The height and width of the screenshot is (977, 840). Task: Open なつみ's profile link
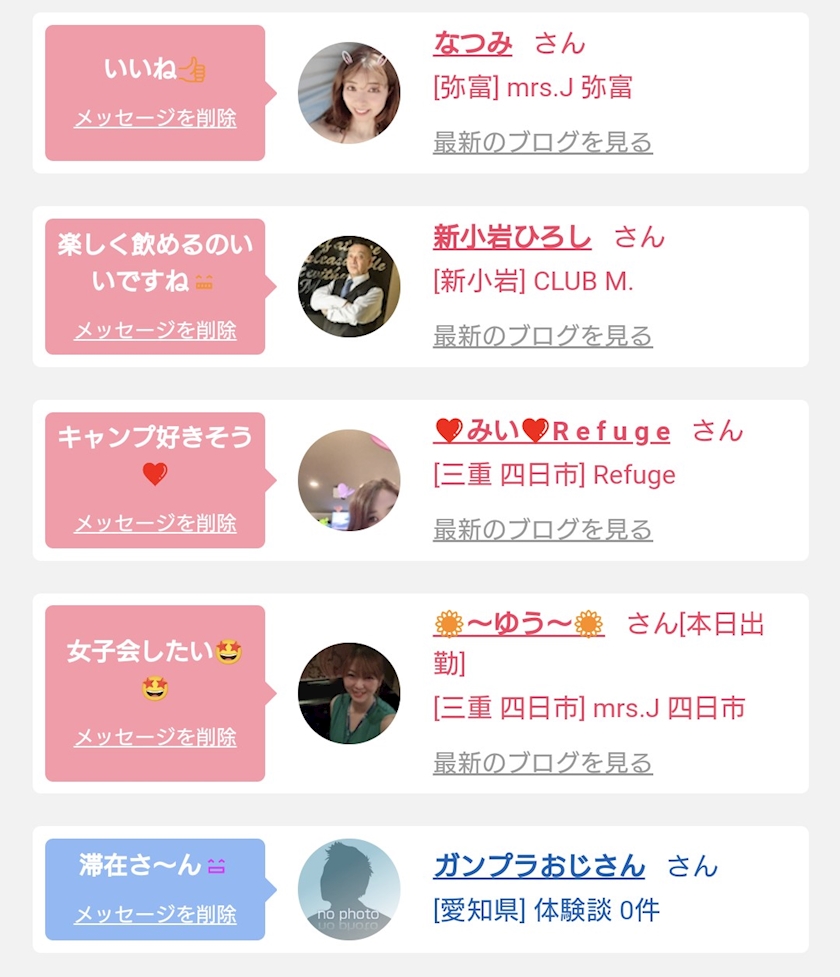click(472, 44)
